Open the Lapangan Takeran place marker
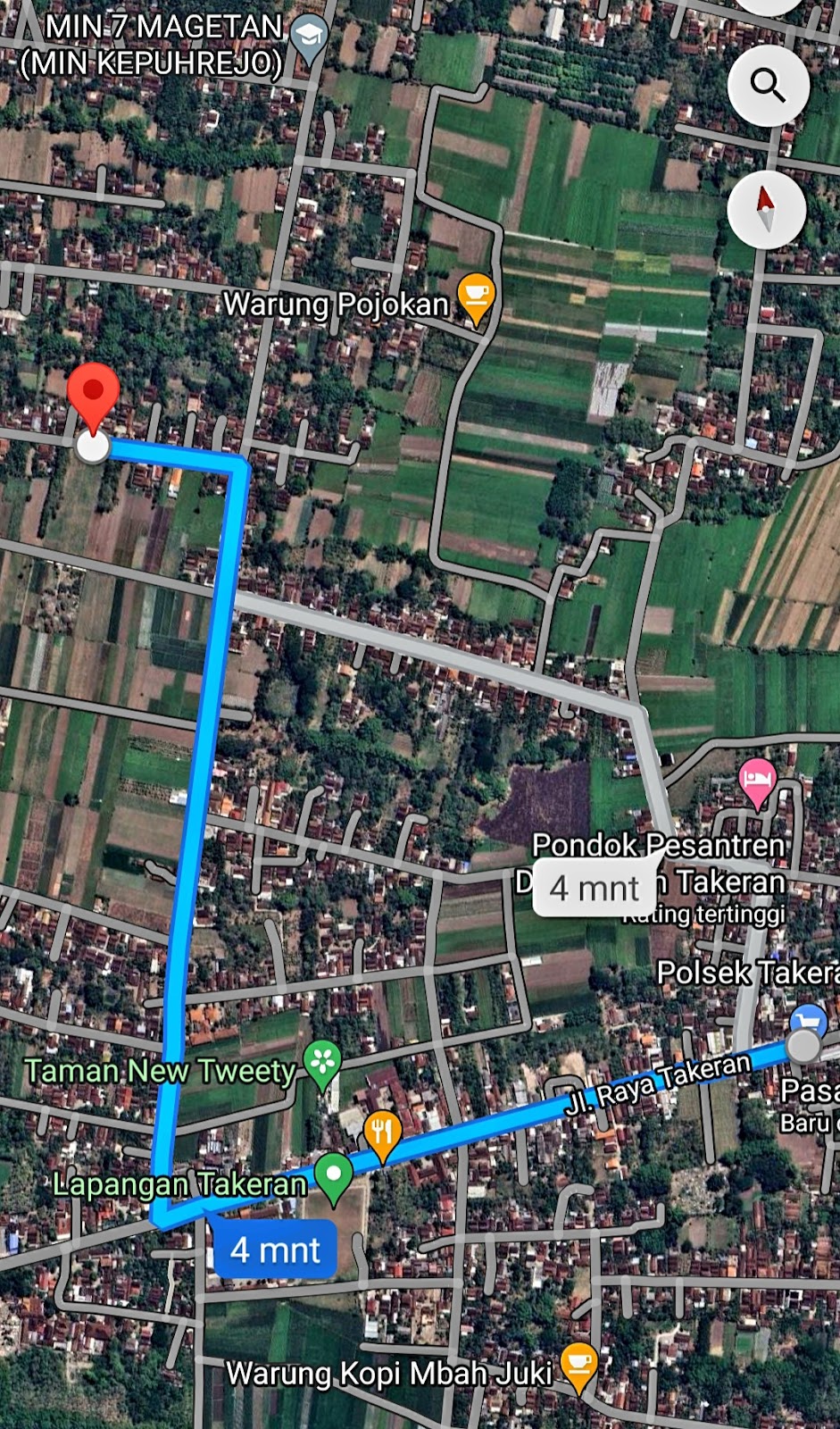The image size is (840, 1429). tap(334, 1176)
